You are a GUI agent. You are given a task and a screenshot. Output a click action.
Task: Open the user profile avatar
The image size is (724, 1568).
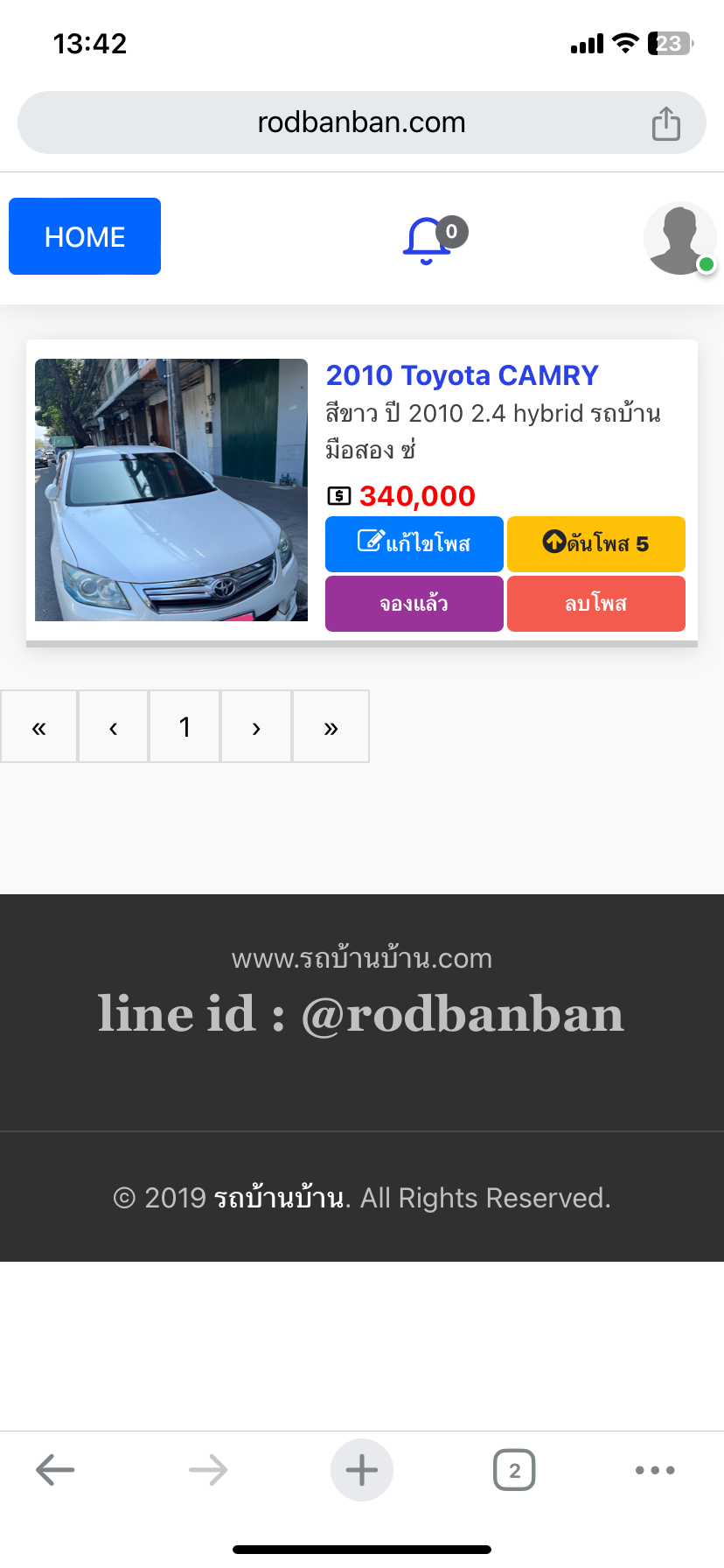[x=679, y=239]
